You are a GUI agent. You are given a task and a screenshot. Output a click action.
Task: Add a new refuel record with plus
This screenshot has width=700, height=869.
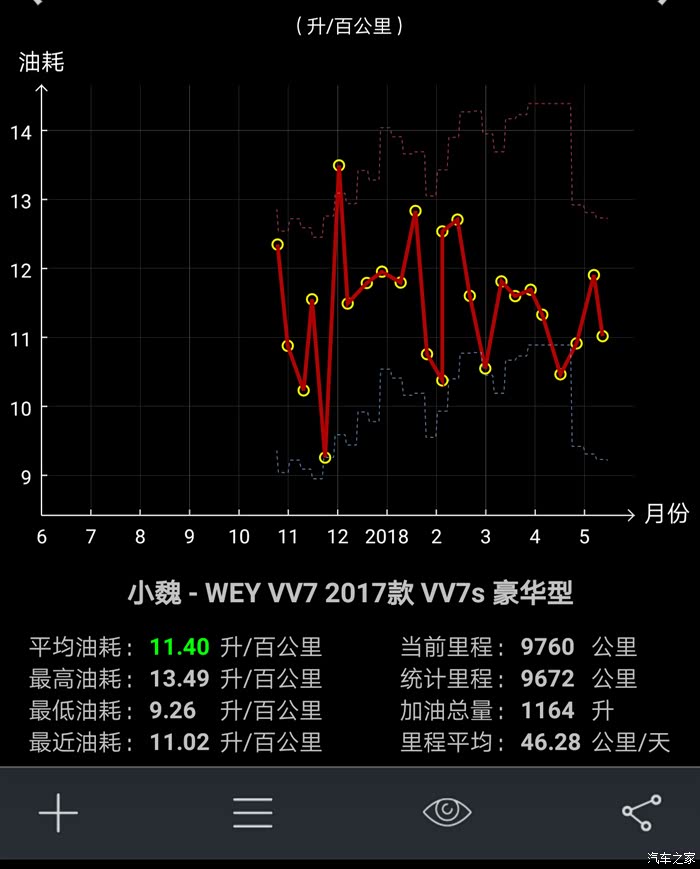coord(58,813)
